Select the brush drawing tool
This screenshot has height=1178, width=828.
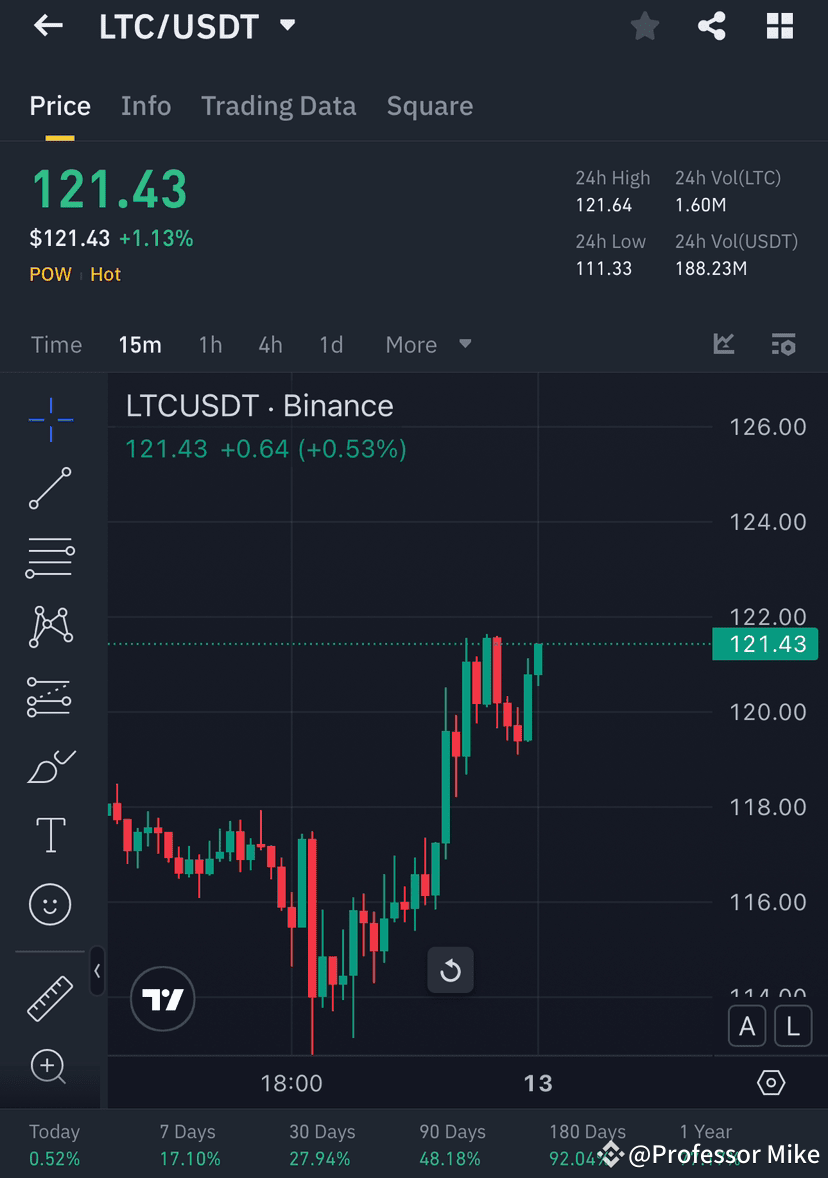[49, 765]
